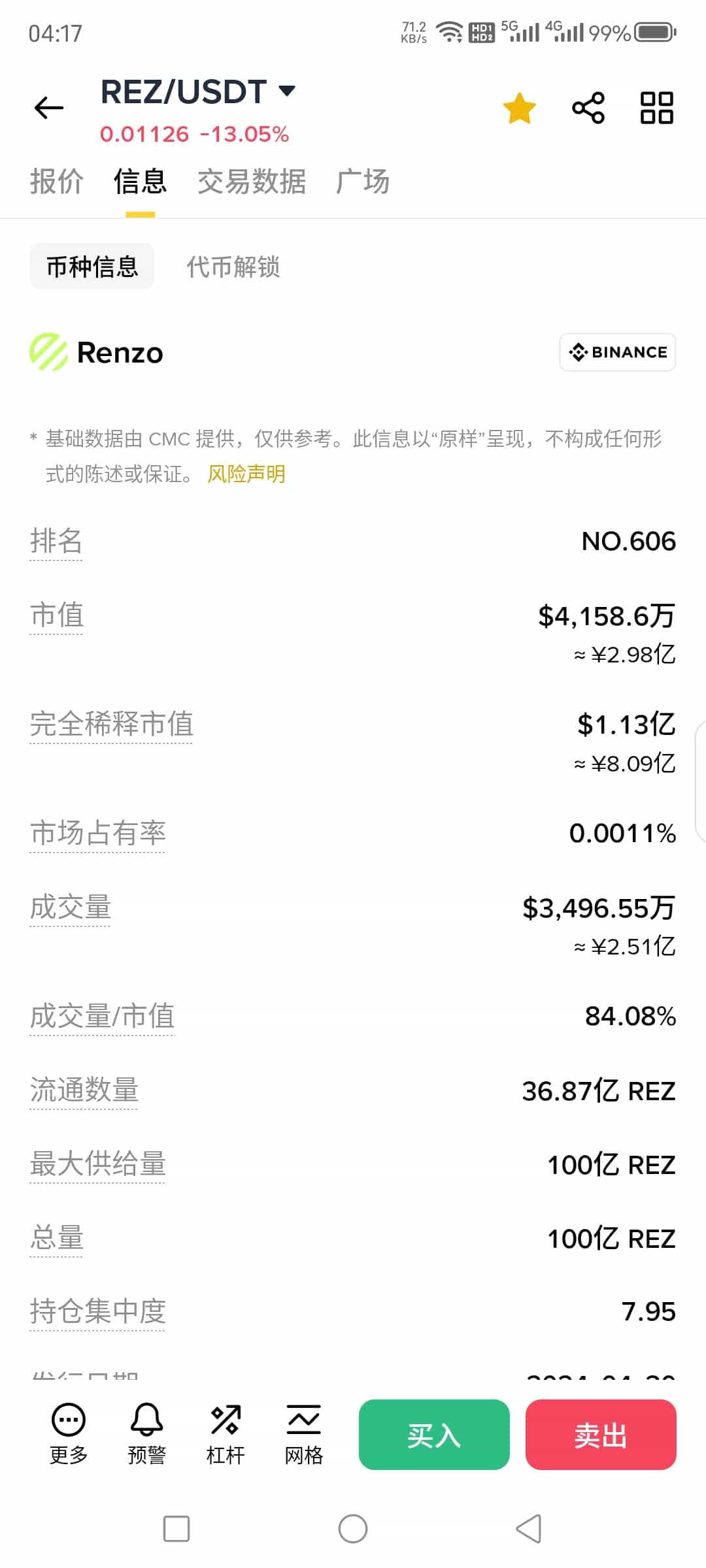Switch to the 交易数据 tab
This screenshot has width=706, height=1568.
click(x=252, y=182)
